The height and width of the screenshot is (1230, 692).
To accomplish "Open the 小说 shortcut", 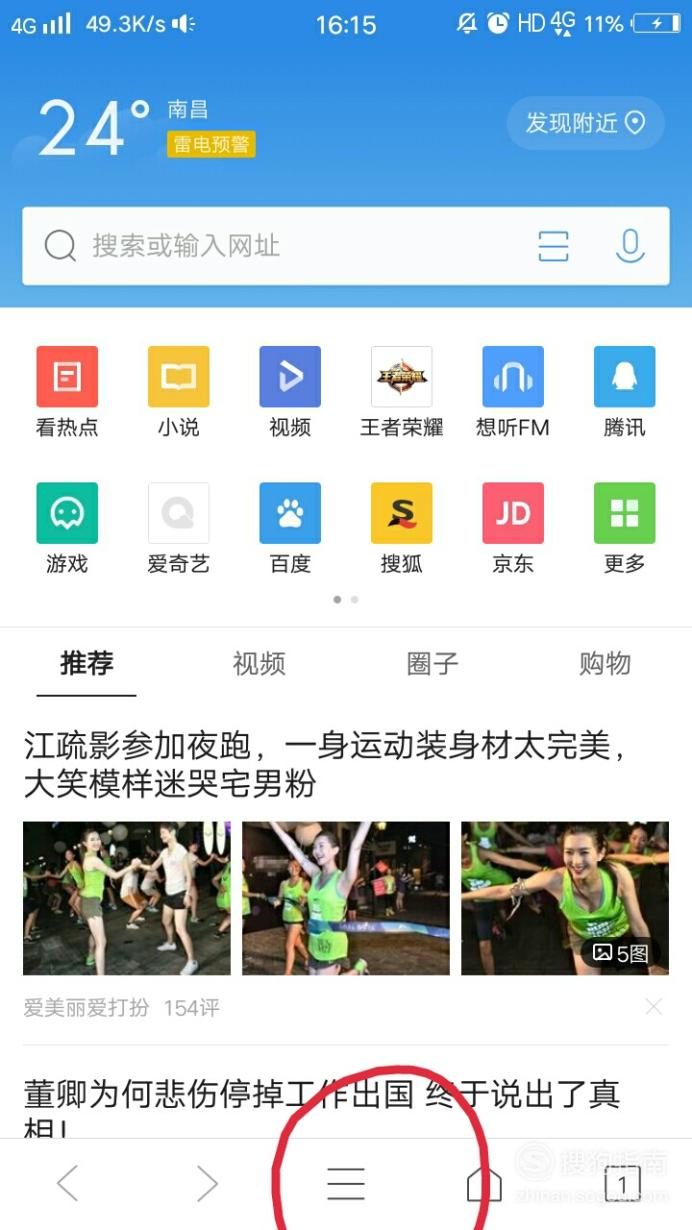I will coord(179,392).
